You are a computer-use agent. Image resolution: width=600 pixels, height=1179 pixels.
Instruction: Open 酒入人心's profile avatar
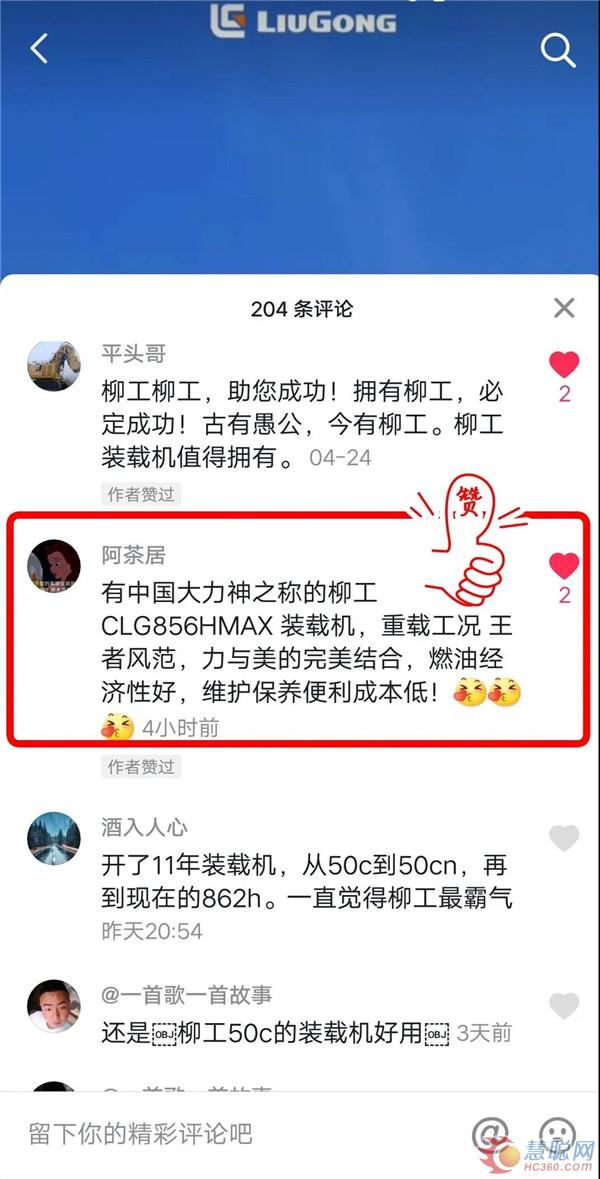point(53,838)
